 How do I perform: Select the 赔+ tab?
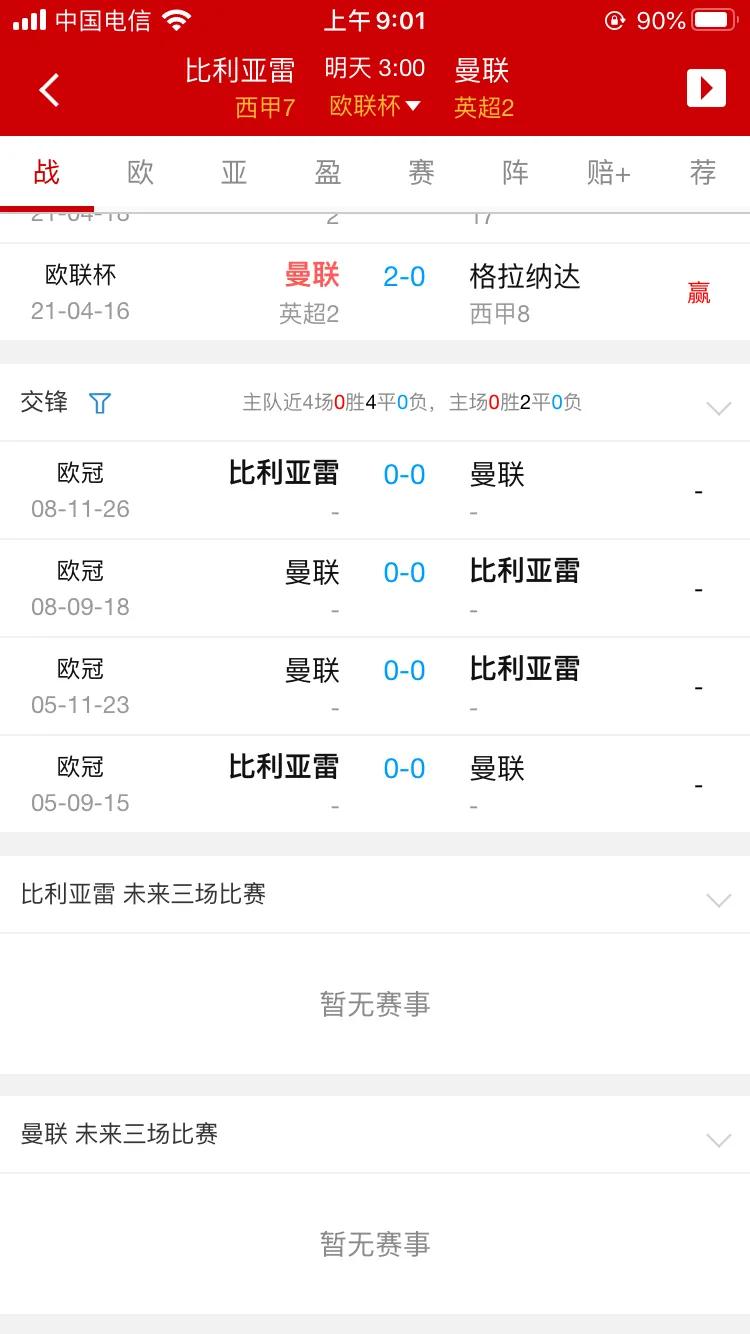(608, 172)
